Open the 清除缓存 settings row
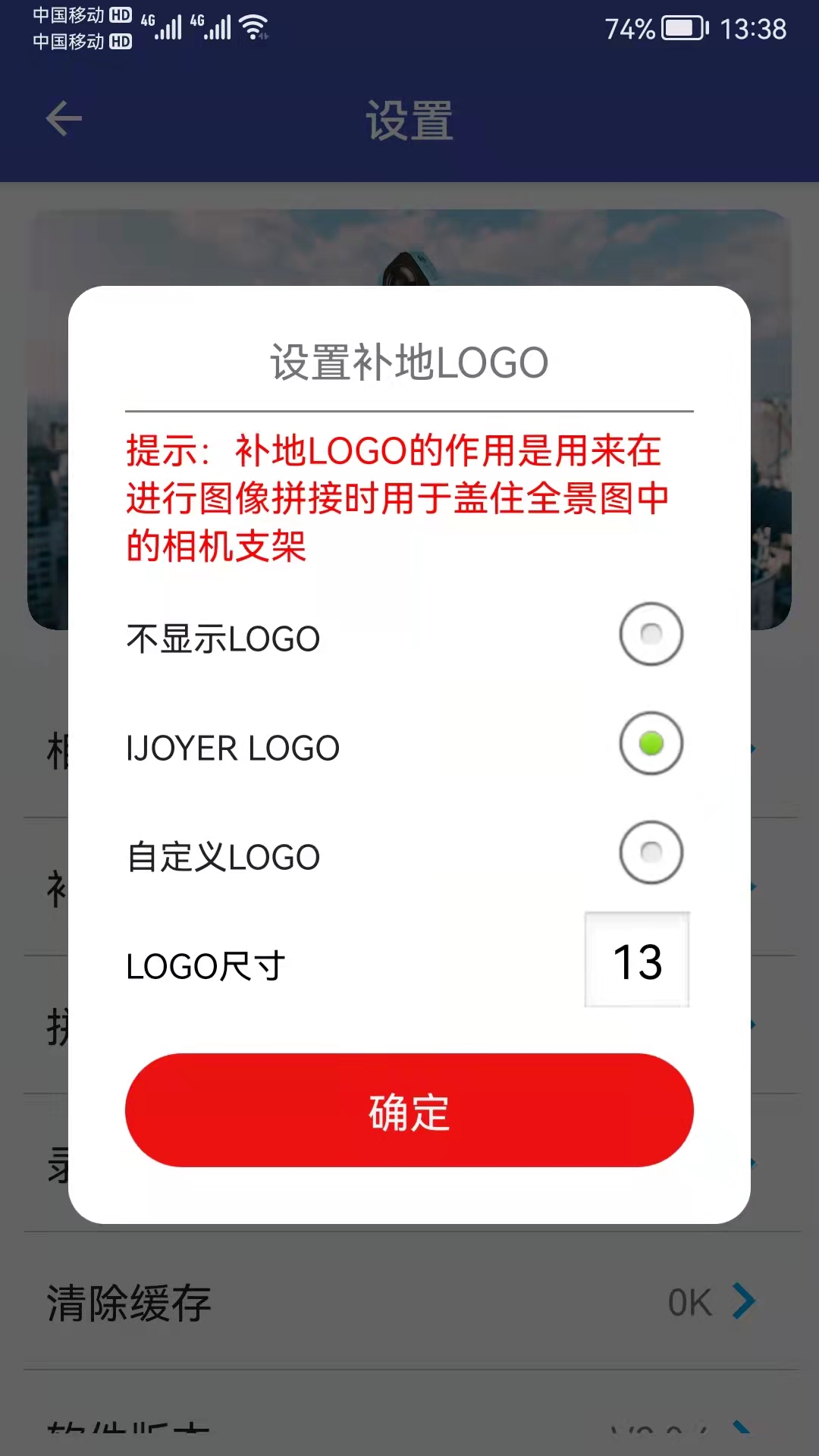Image resolution: width=819 pixels, height=1456 pixels. 409,1303
